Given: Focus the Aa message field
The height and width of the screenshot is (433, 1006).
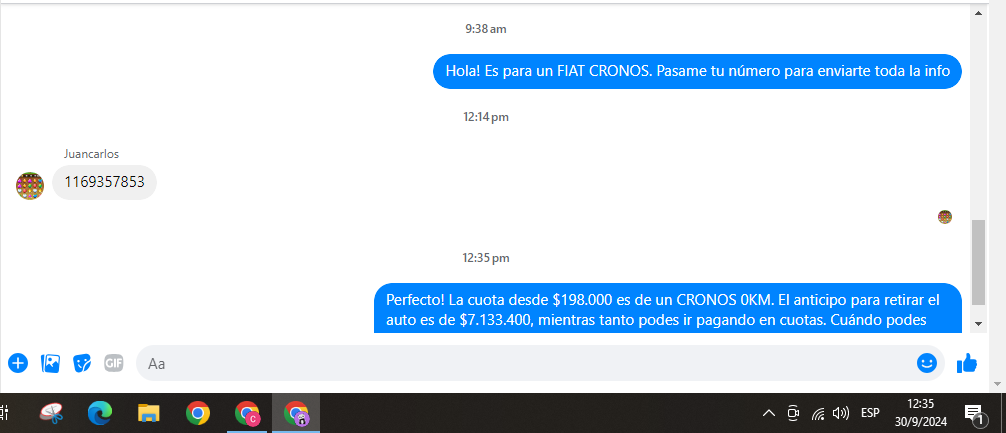Looking at the screenshot, I should coord(520,363).
